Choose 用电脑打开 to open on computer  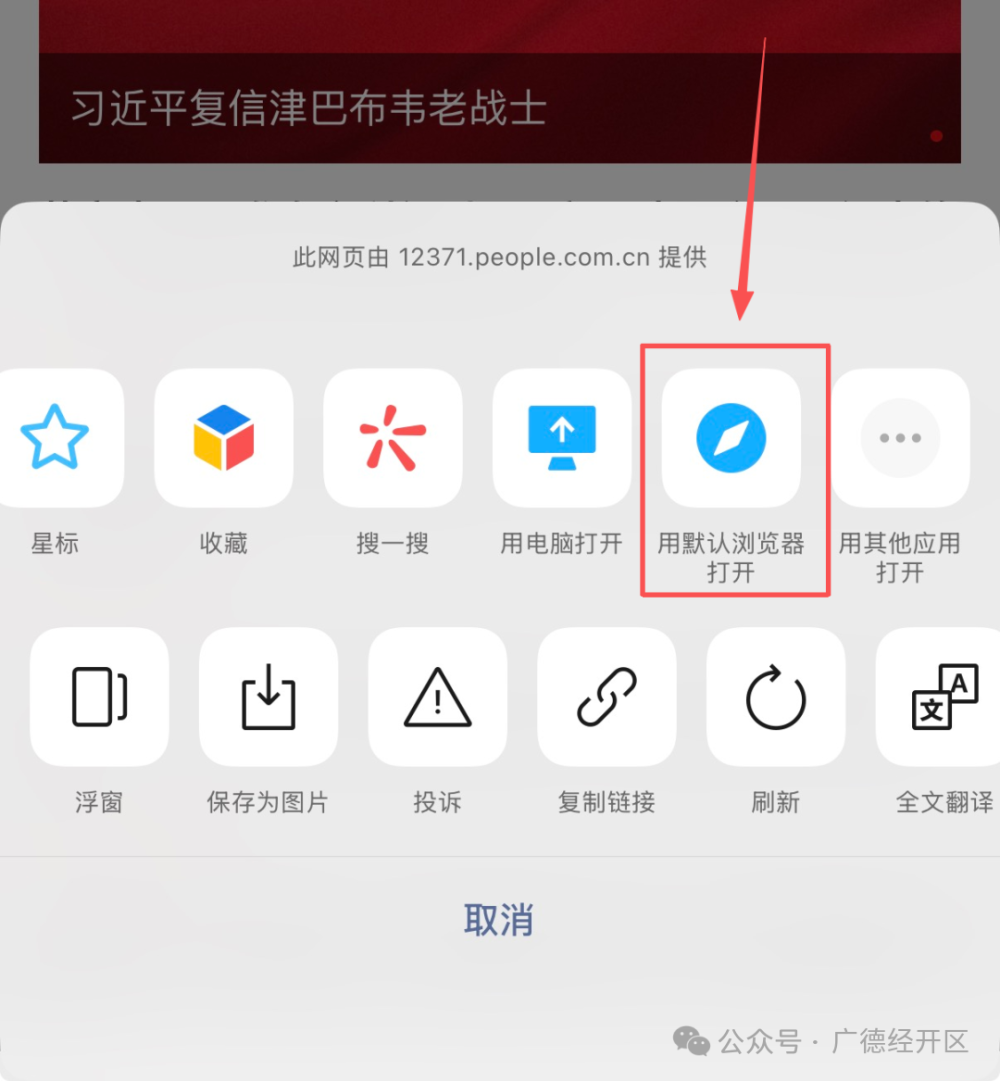[562, 438]
